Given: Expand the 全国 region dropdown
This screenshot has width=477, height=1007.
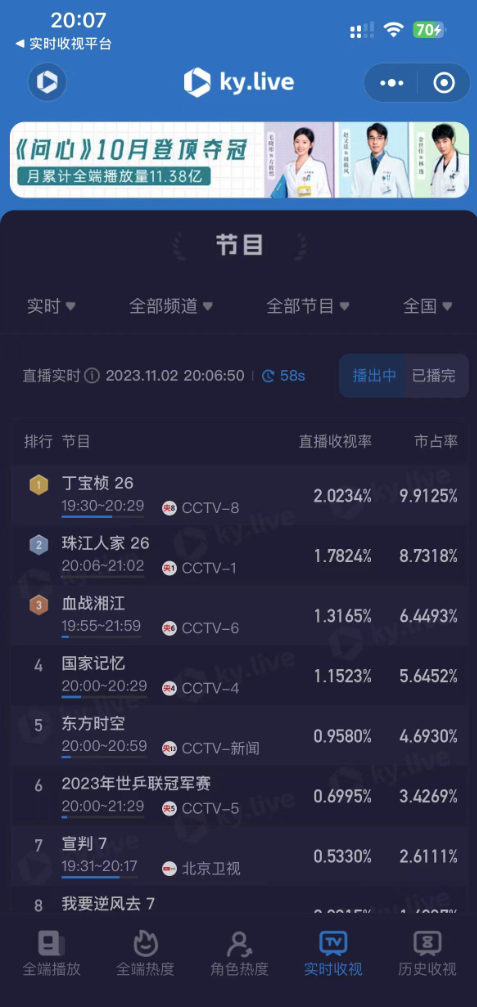Looking at the screenshot, I should tap(428, 306).
